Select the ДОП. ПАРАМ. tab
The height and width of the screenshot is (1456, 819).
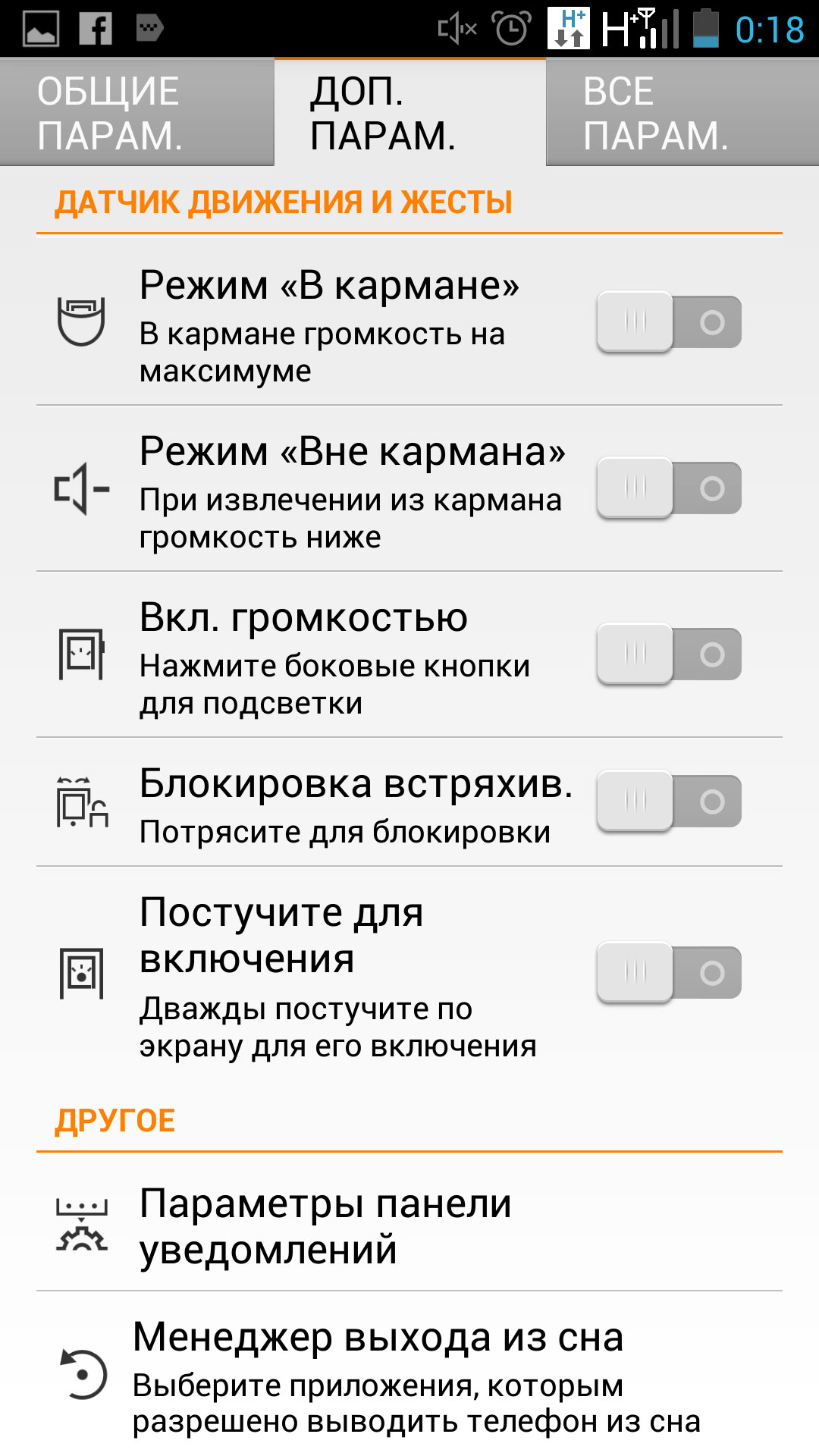point(409,112)
